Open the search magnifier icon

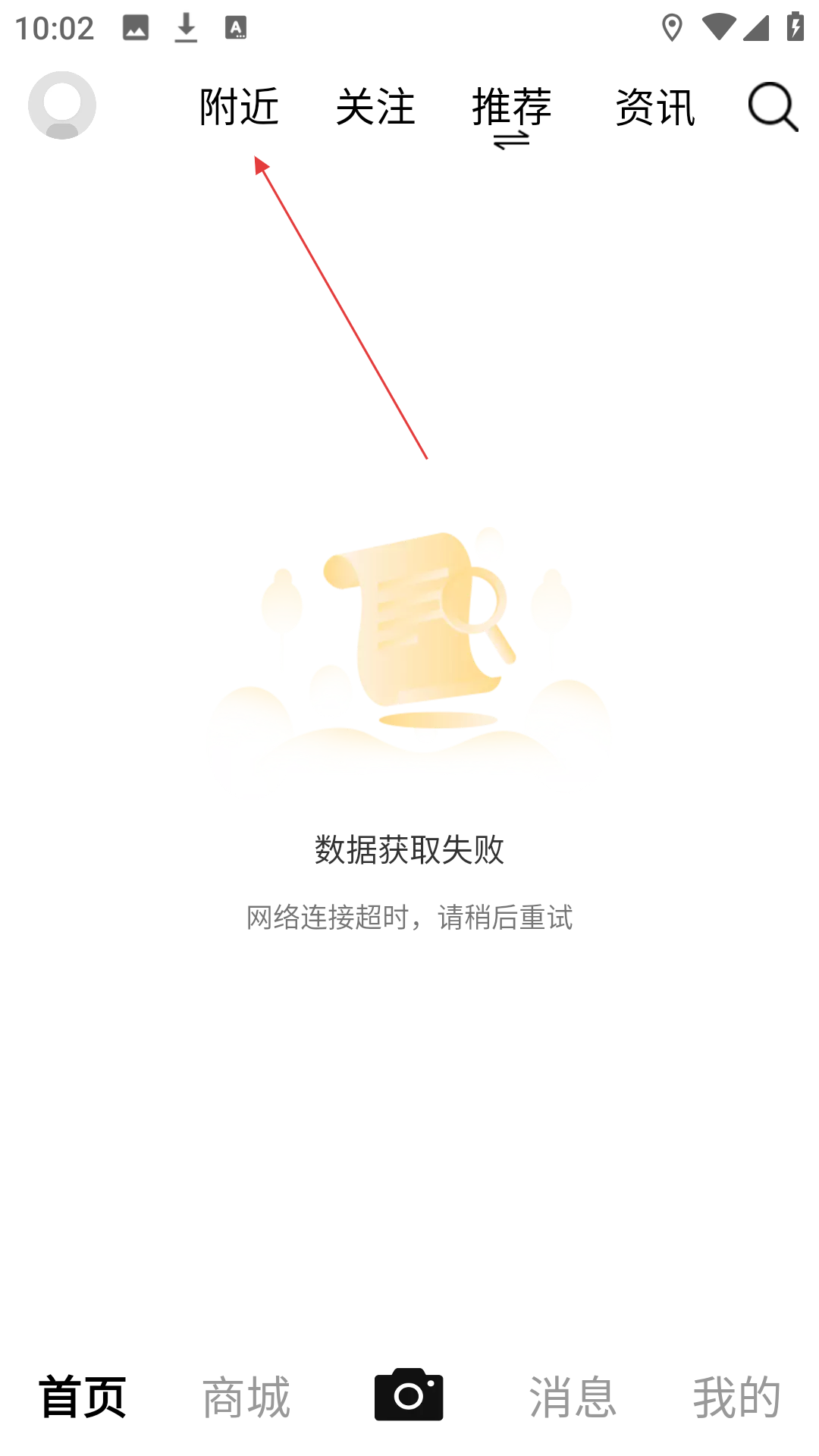click(x=773, y=106)
